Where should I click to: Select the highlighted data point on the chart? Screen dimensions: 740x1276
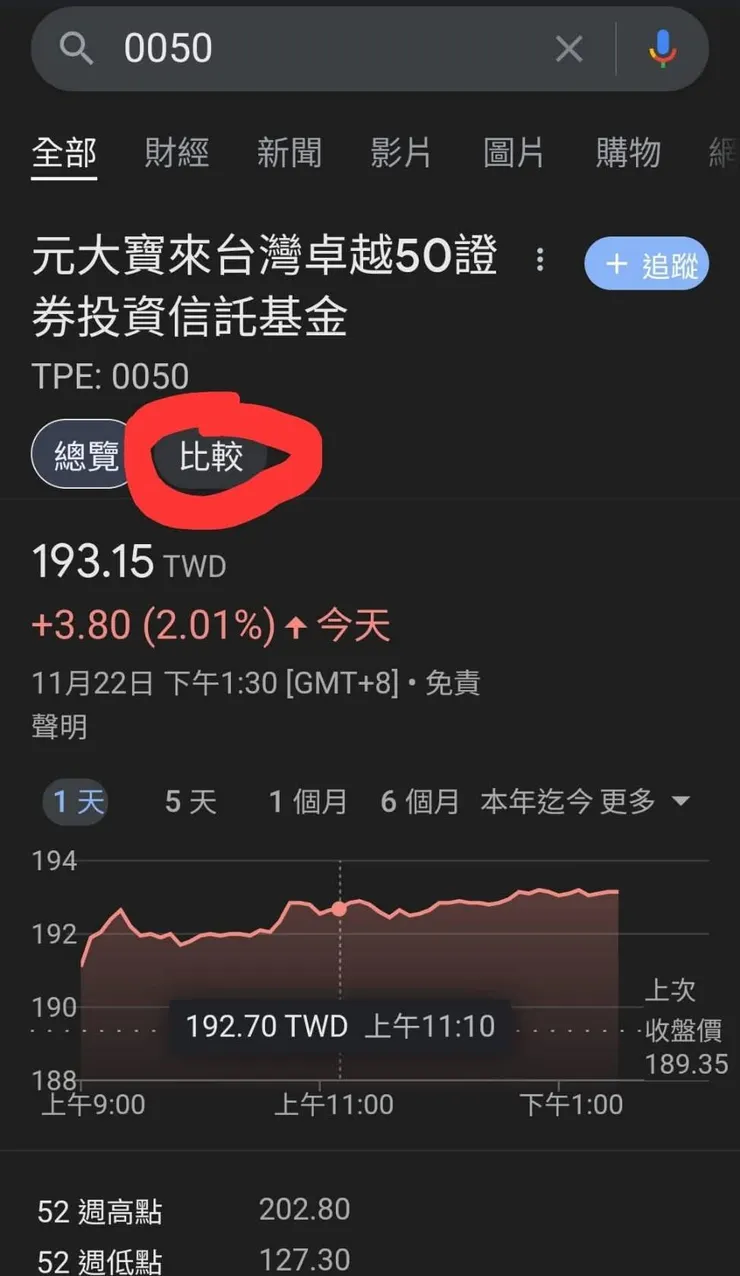coord(340,907)
